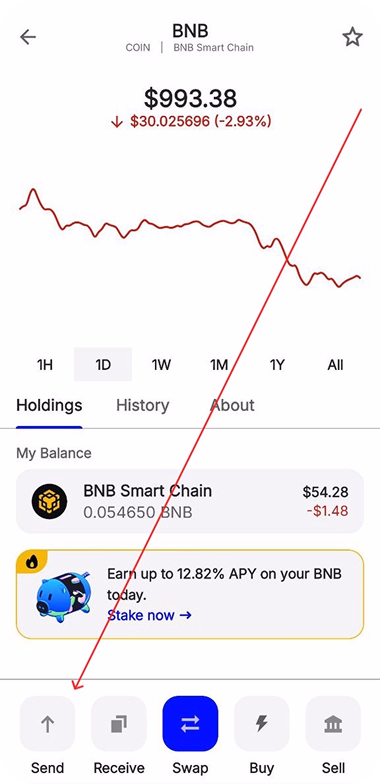Open the Holdings tab
Screen dimensions: 380x784
point(49,405)
